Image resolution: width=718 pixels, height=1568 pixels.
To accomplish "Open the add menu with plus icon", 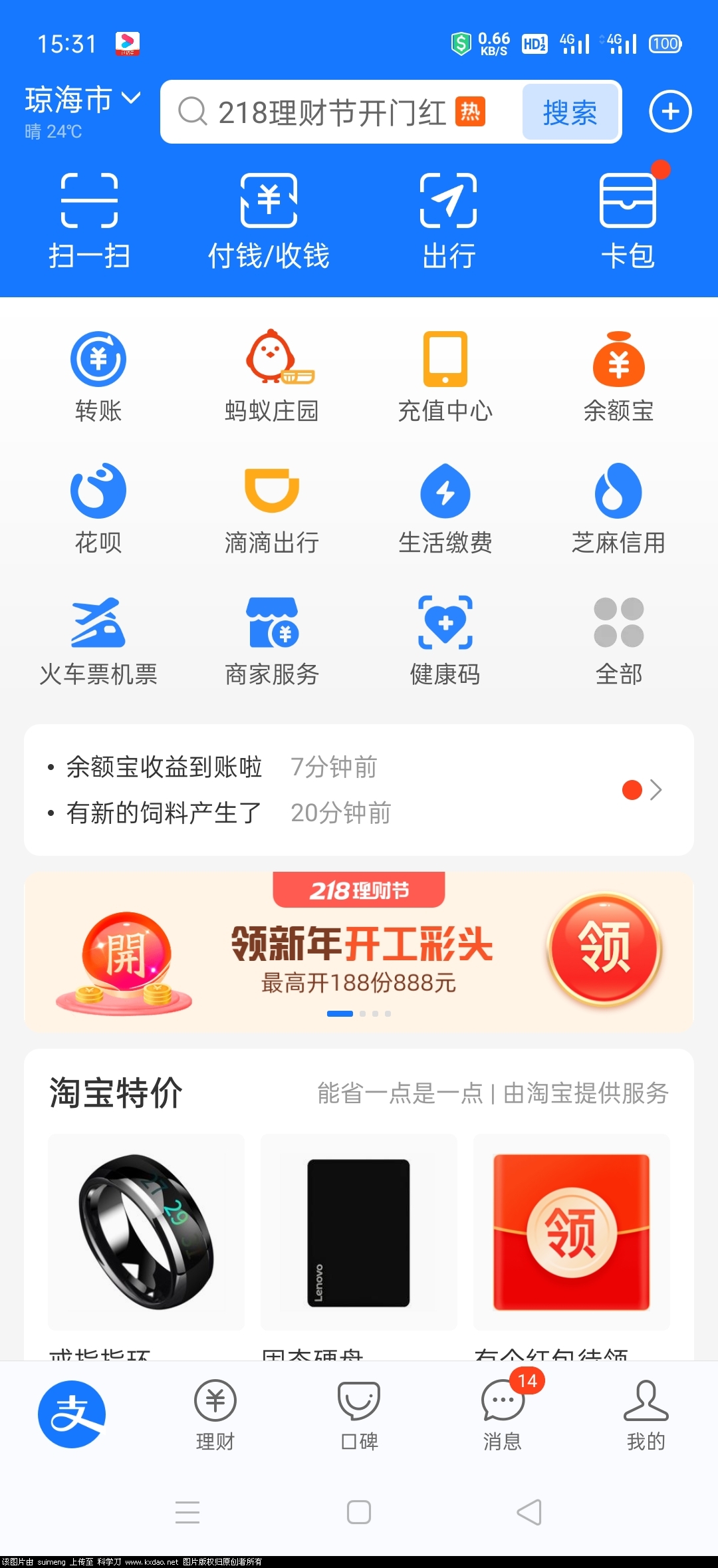I will click(x=669, y=112).
